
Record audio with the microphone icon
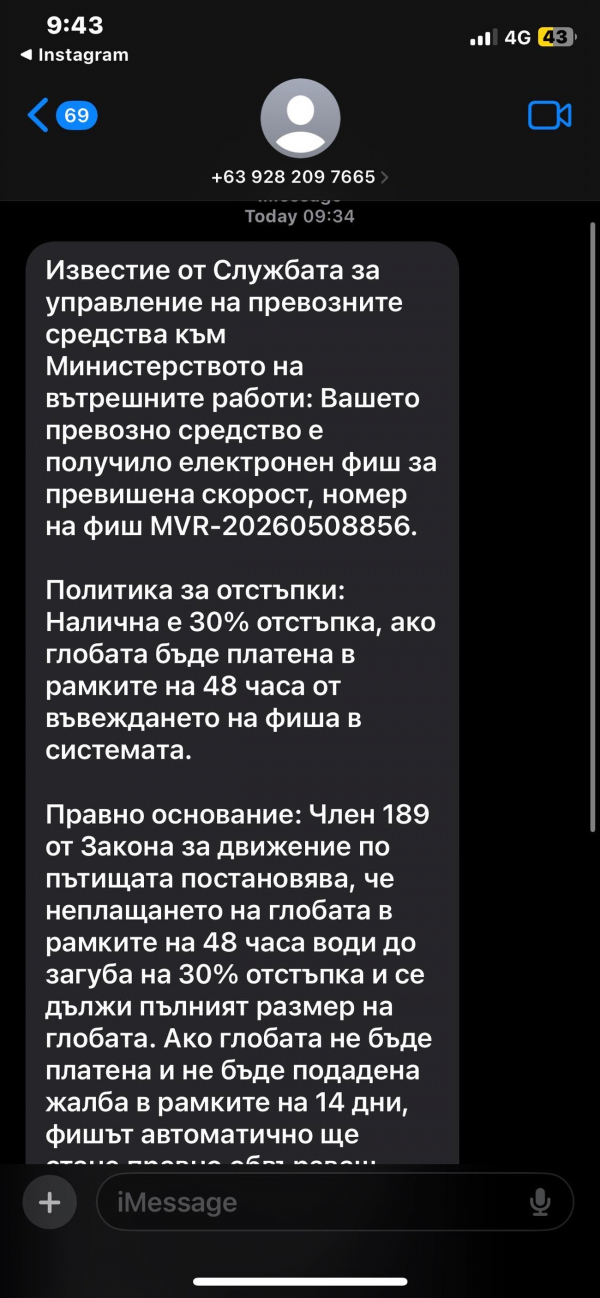[x=541, y=1202]
